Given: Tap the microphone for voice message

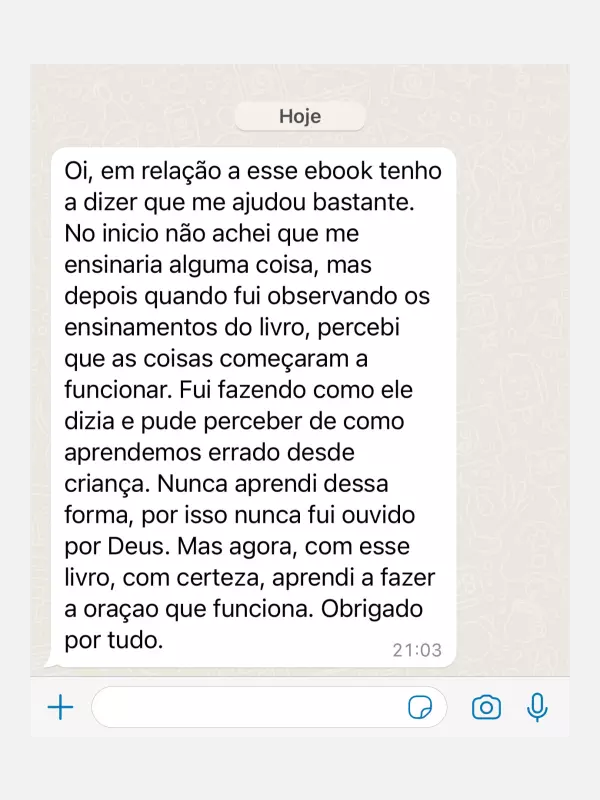Looking at the screenshot, I should coord(537,707).
